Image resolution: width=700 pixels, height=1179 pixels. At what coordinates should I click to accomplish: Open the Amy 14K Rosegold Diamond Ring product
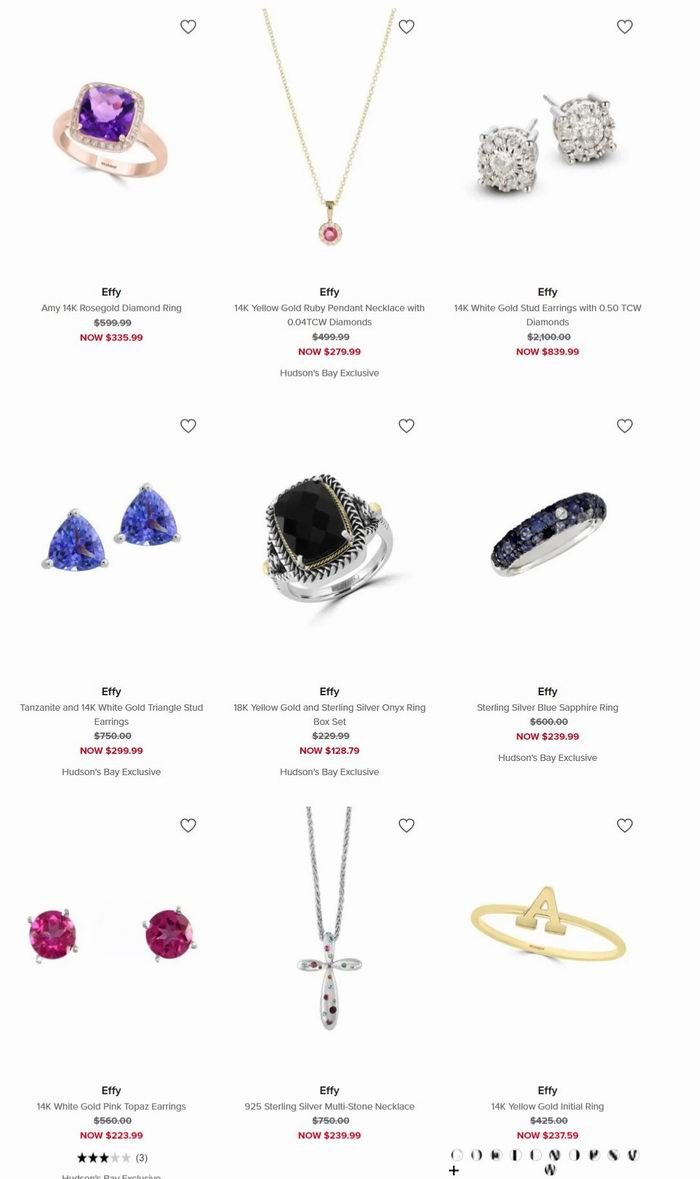111,308
